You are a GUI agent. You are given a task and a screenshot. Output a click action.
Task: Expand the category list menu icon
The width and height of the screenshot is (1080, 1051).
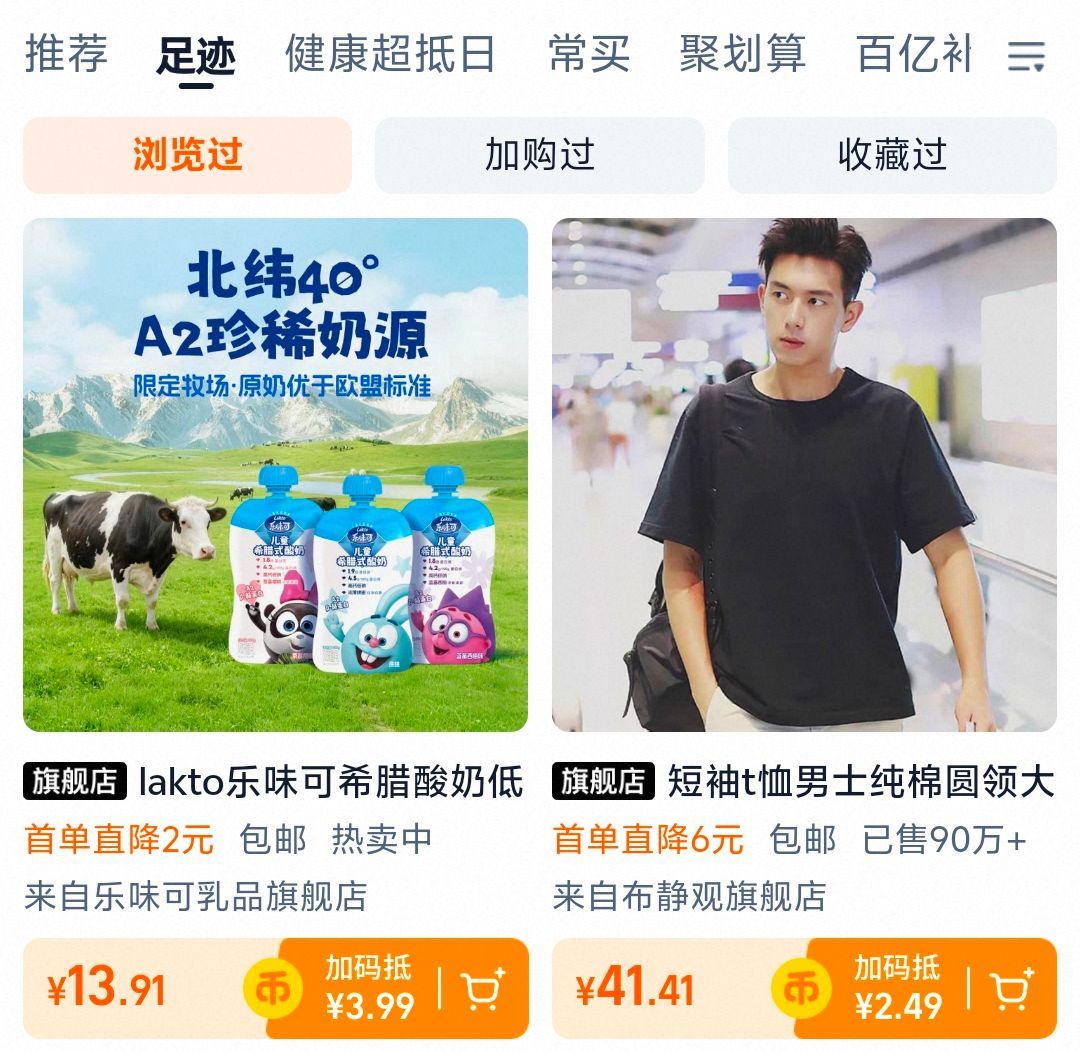pos(1026,56)
